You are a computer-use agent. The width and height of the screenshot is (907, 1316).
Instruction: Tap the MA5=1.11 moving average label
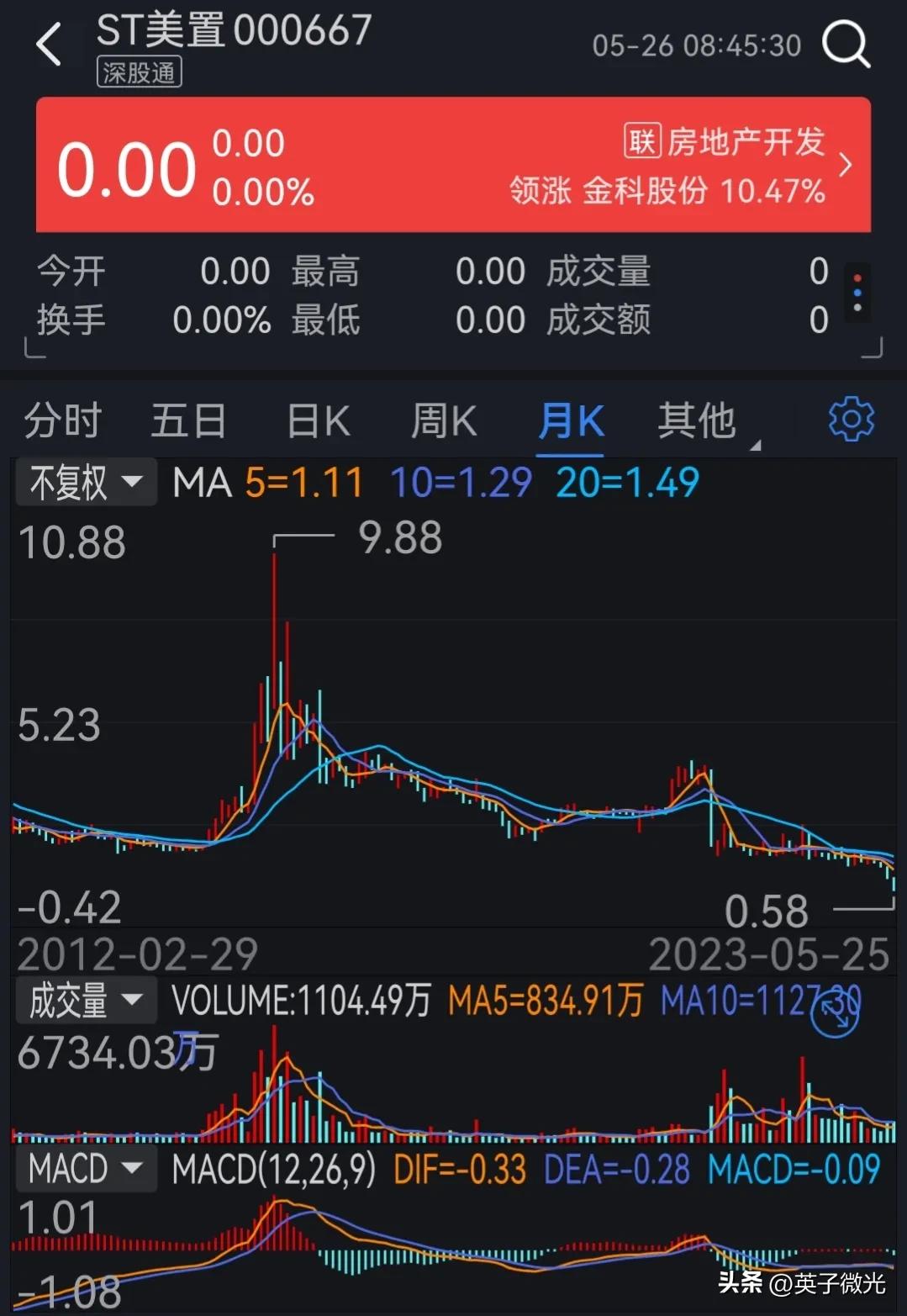pos(305,481)
